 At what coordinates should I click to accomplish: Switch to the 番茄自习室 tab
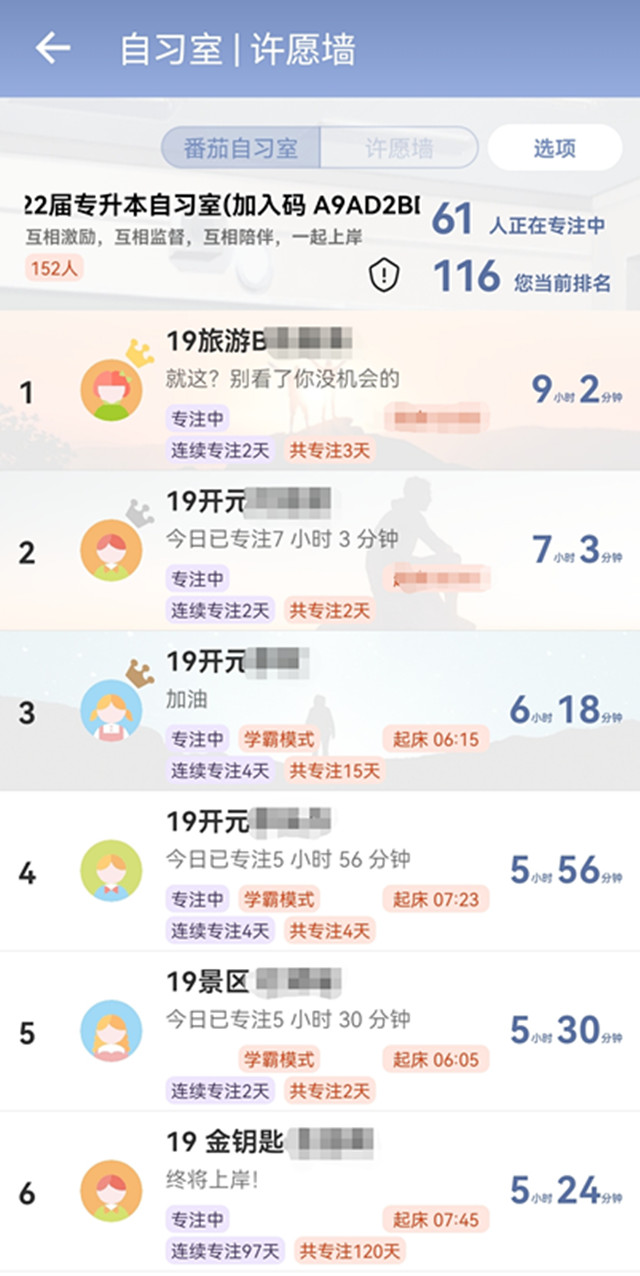click(241, 148)
